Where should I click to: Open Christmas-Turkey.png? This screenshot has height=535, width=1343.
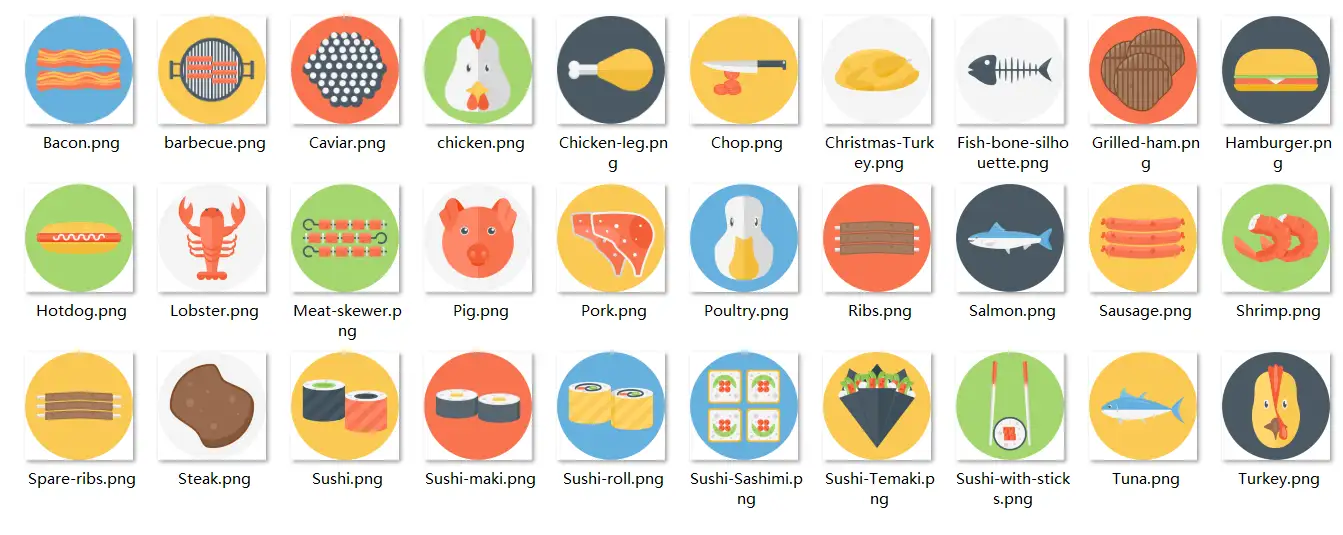[877, 70]
